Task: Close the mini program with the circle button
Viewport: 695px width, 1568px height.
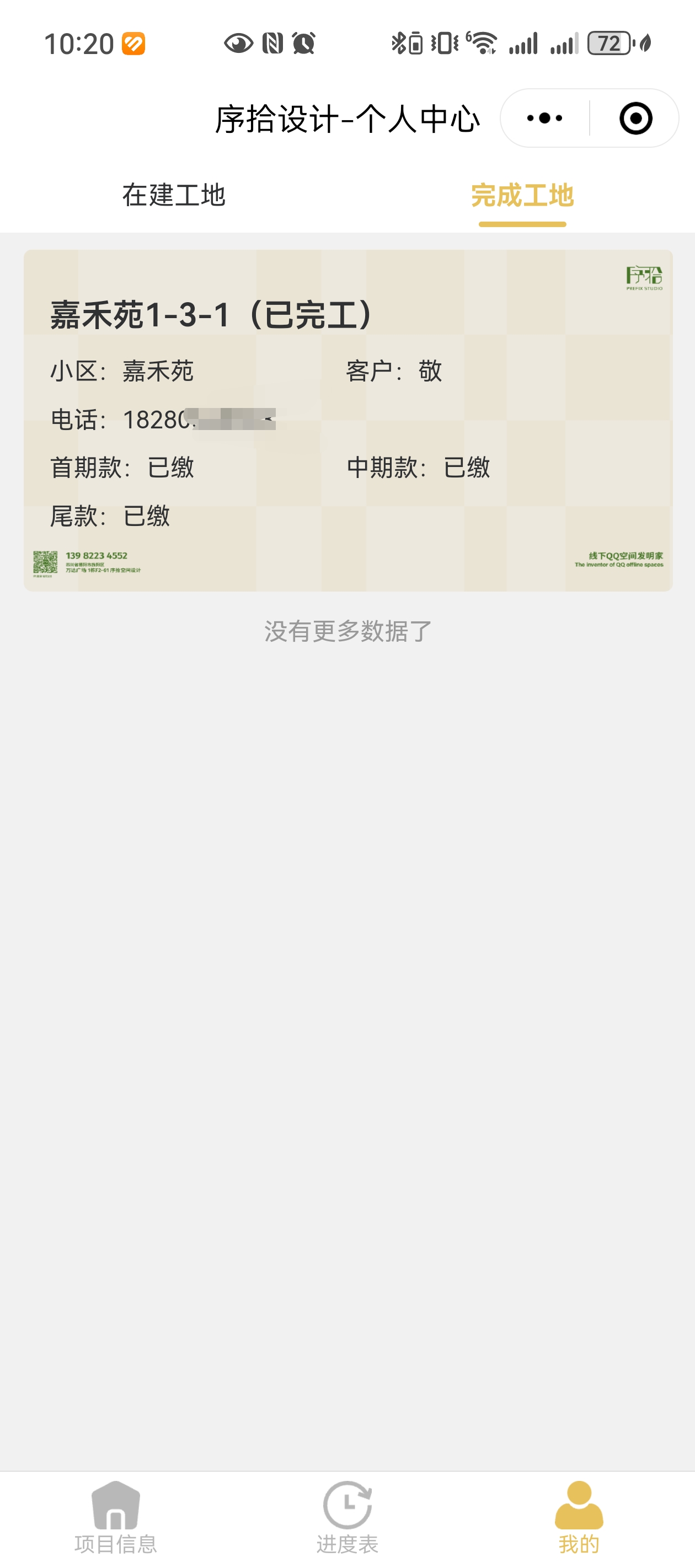Action: click(635, 118)
